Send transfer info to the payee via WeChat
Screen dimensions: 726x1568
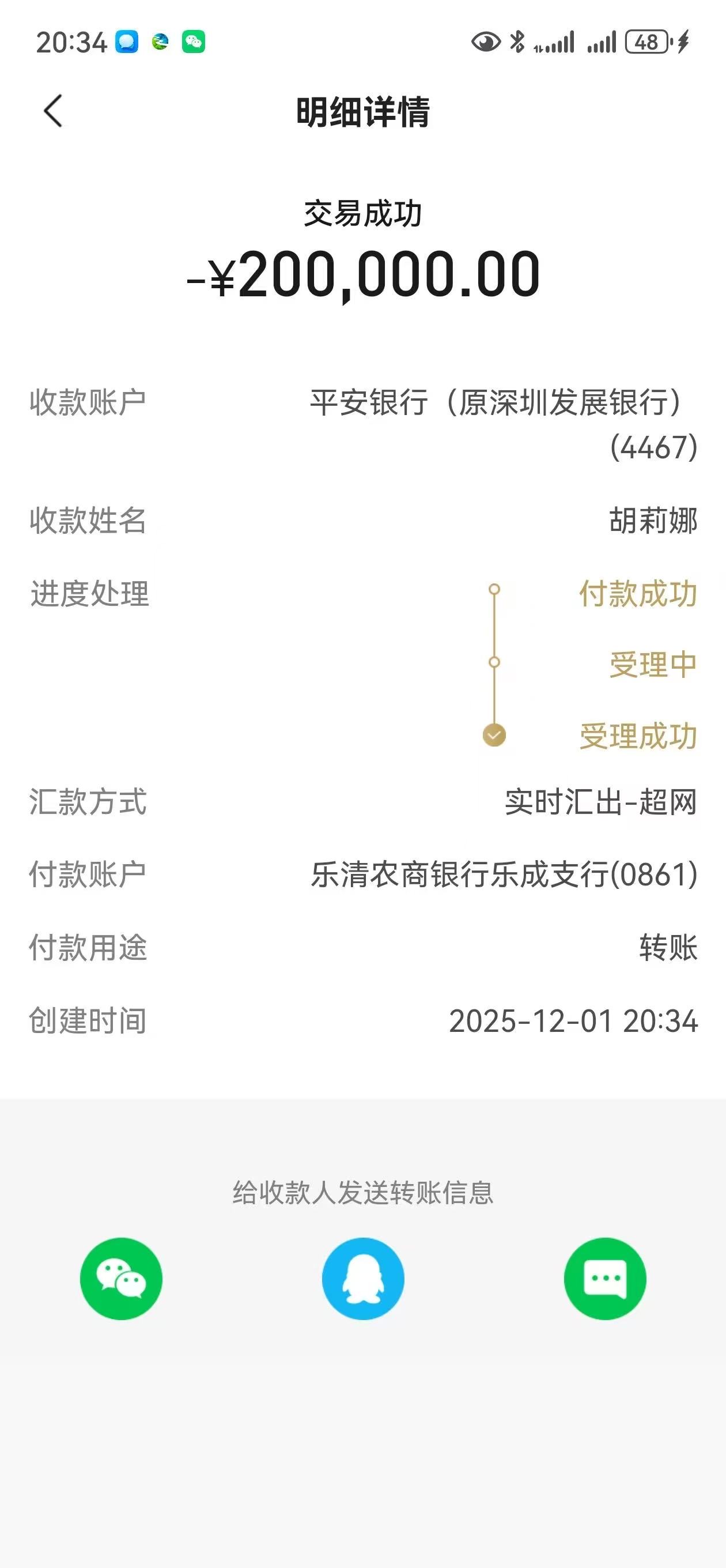tap(121, 1279)
